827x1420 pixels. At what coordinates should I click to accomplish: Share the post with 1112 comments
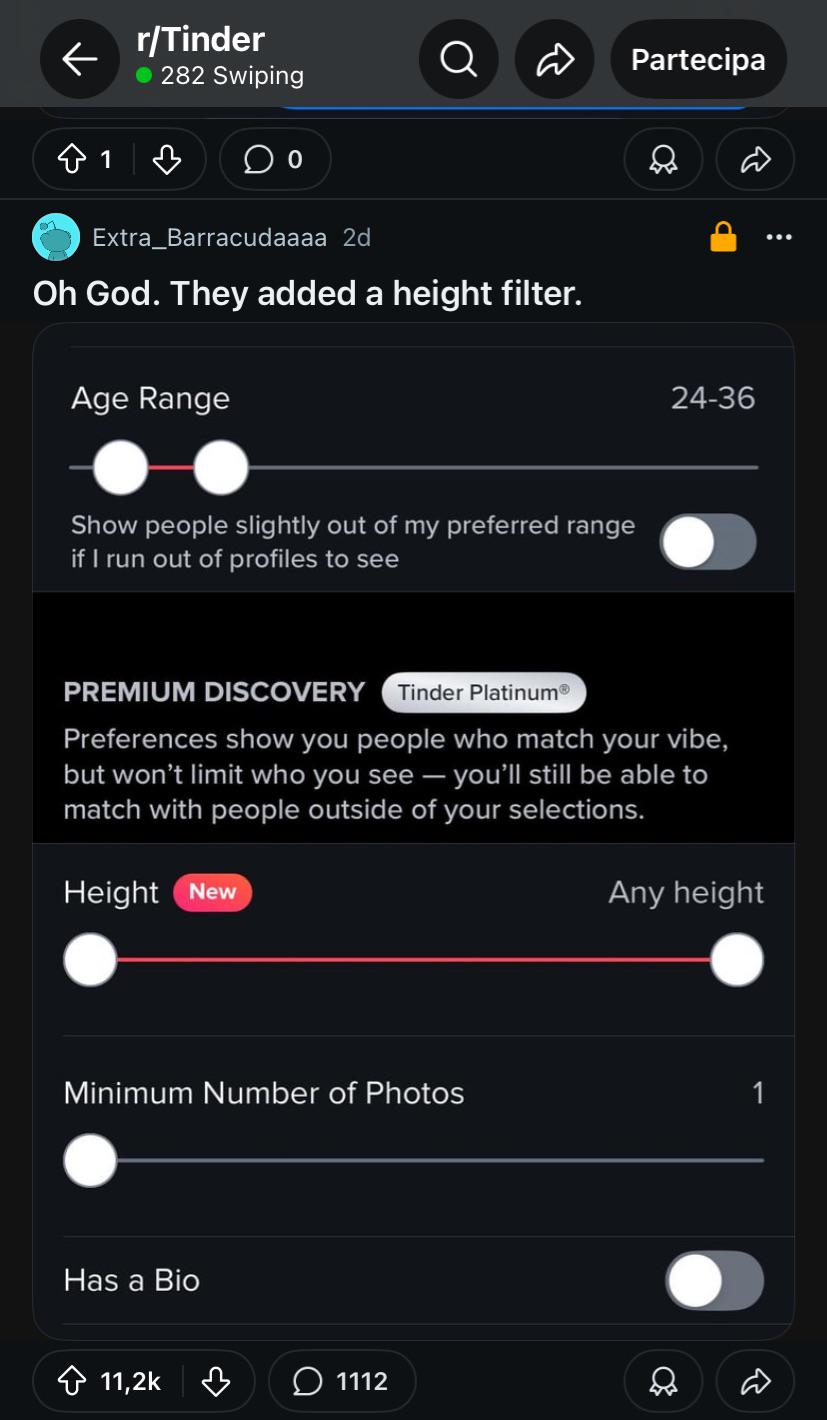755,1381
